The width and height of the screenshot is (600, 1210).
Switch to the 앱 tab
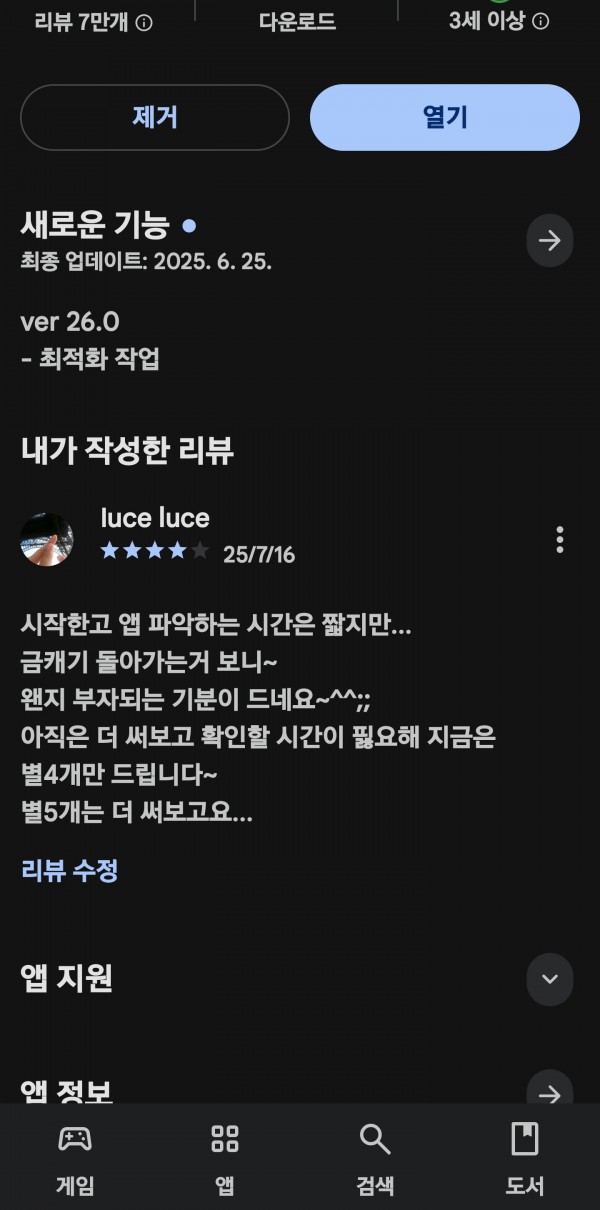[225, 1159]
